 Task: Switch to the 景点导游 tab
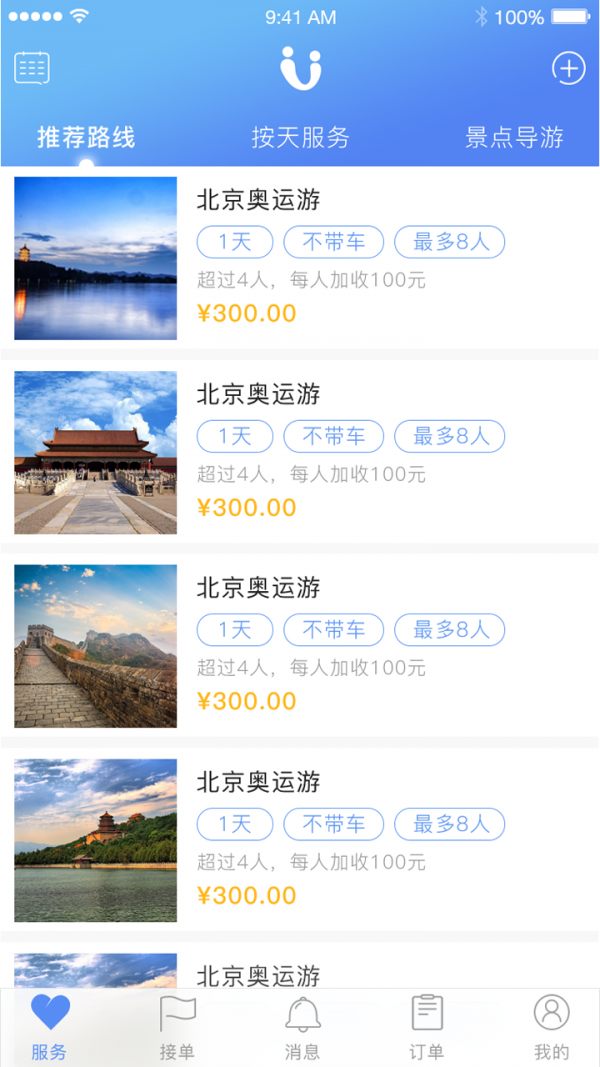514,137
